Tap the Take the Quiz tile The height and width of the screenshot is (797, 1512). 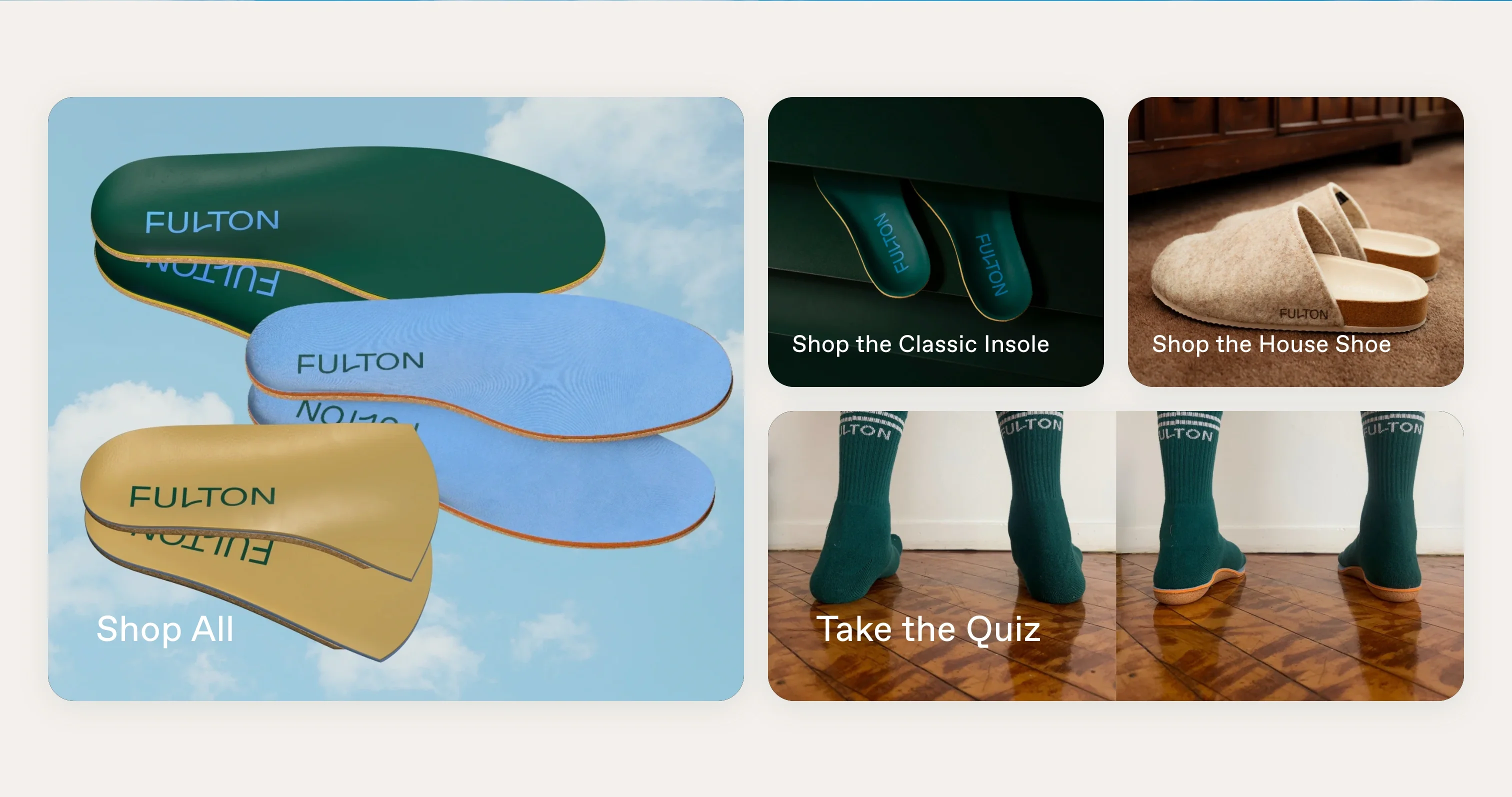[1114, 555]
